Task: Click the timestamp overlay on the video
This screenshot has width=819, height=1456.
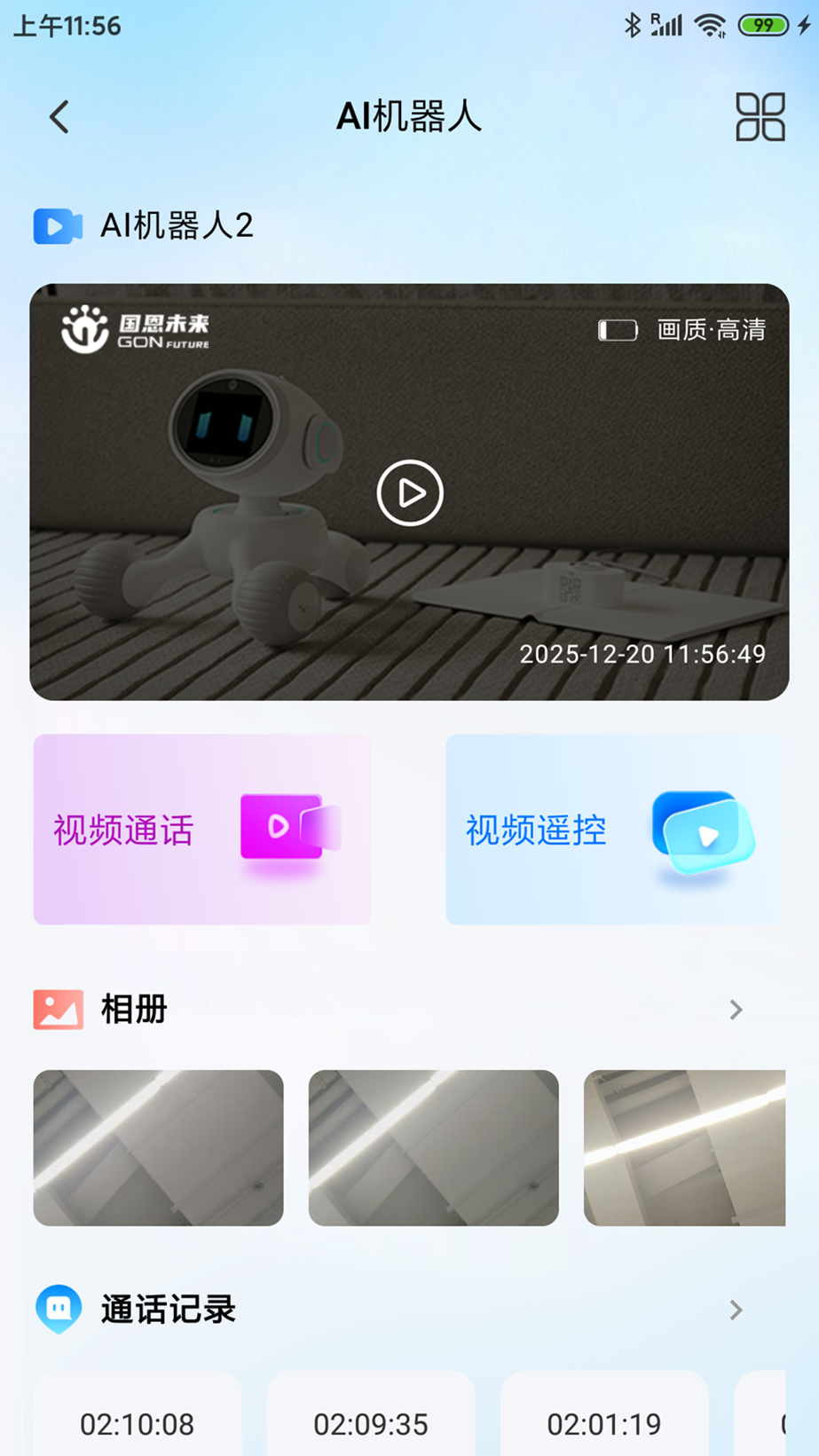Action: tap(642, 654)
